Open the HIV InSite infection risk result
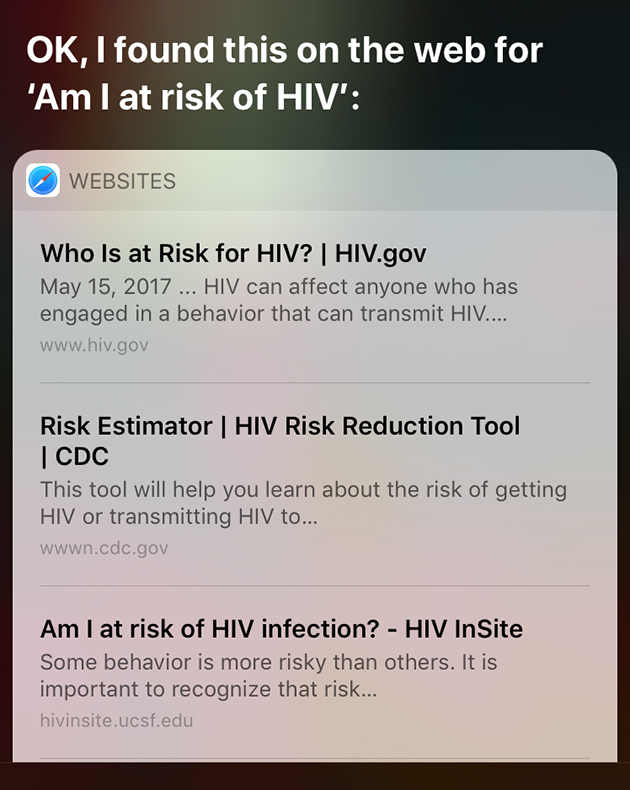 (x=281, y=630)
